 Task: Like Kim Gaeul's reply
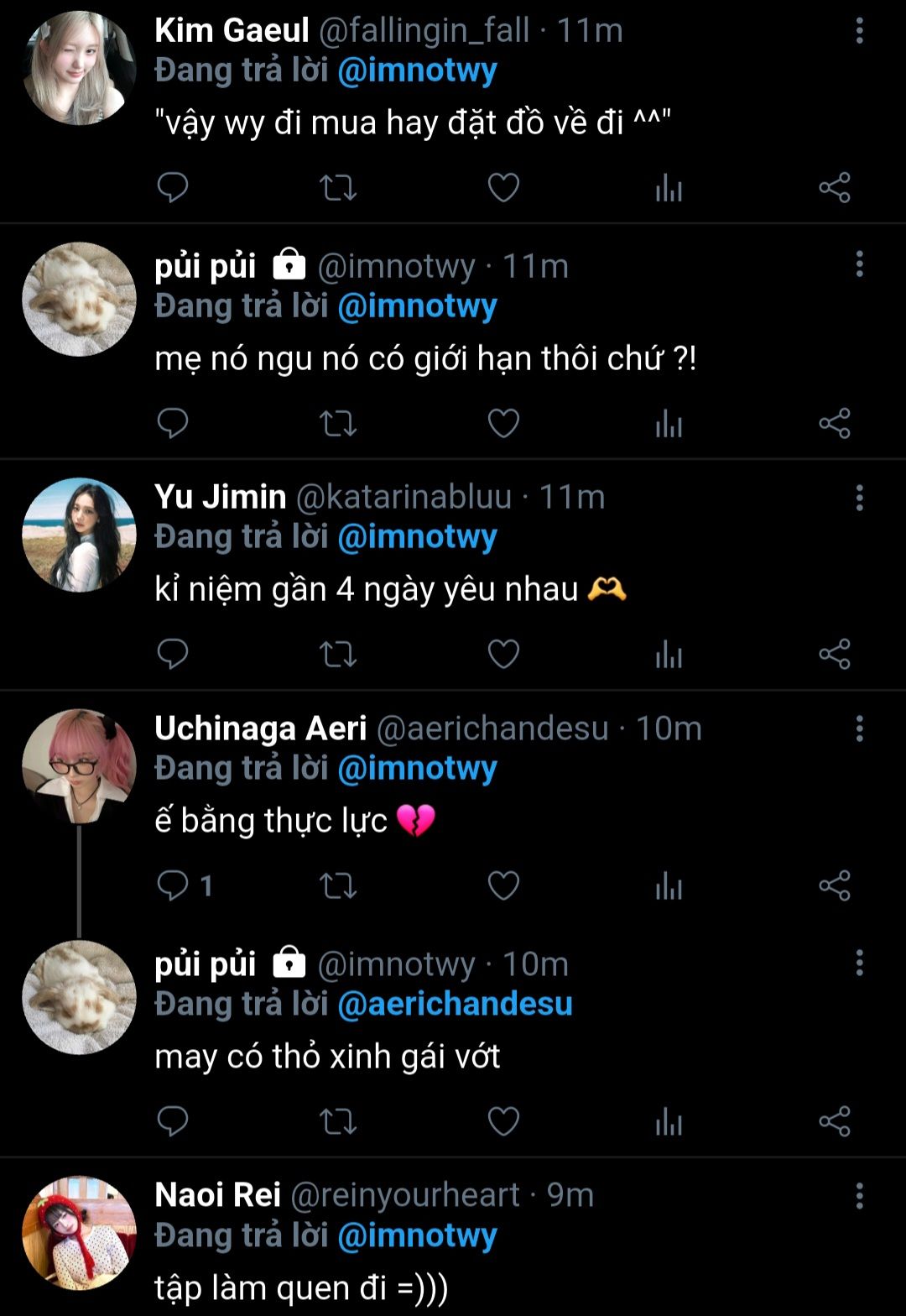[x=503, y=187]
